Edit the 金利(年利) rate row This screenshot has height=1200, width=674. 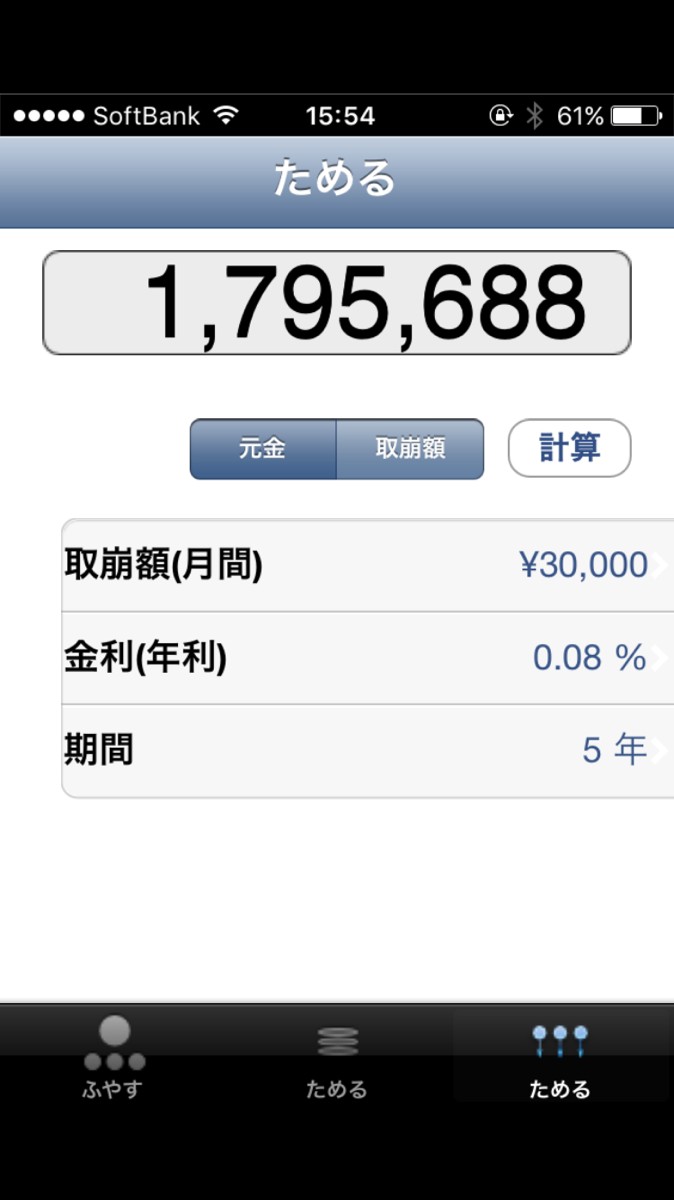tap(366, 658)
